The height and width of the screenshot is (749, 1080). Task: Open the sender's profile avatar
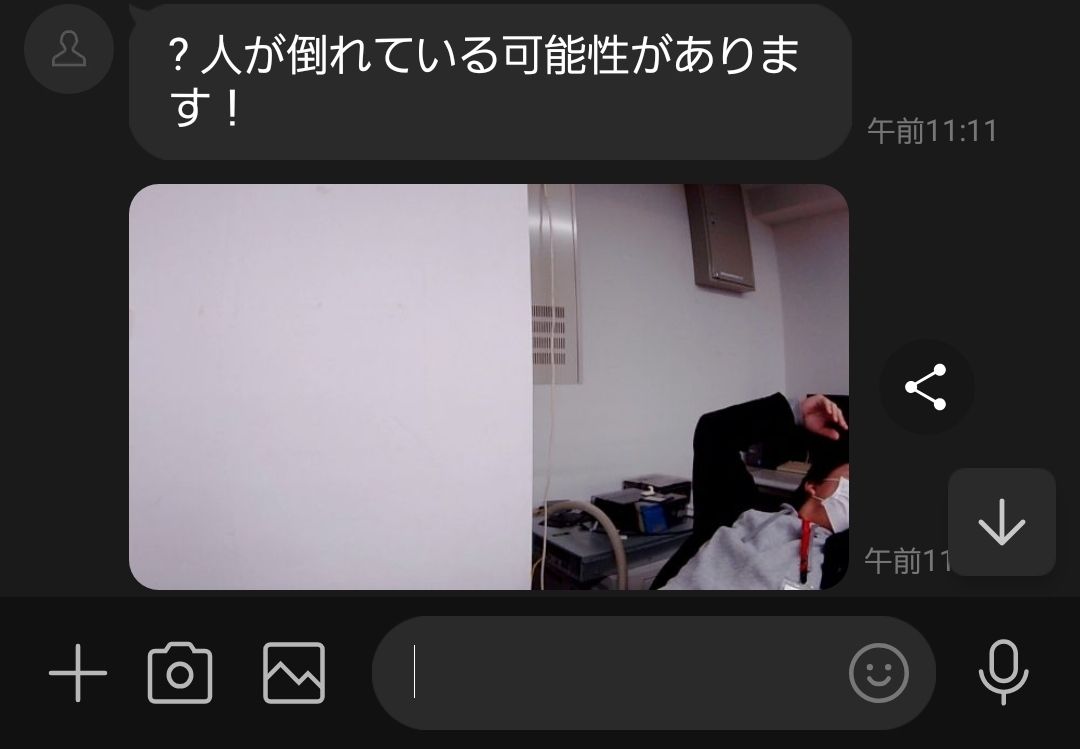(68, 48)
